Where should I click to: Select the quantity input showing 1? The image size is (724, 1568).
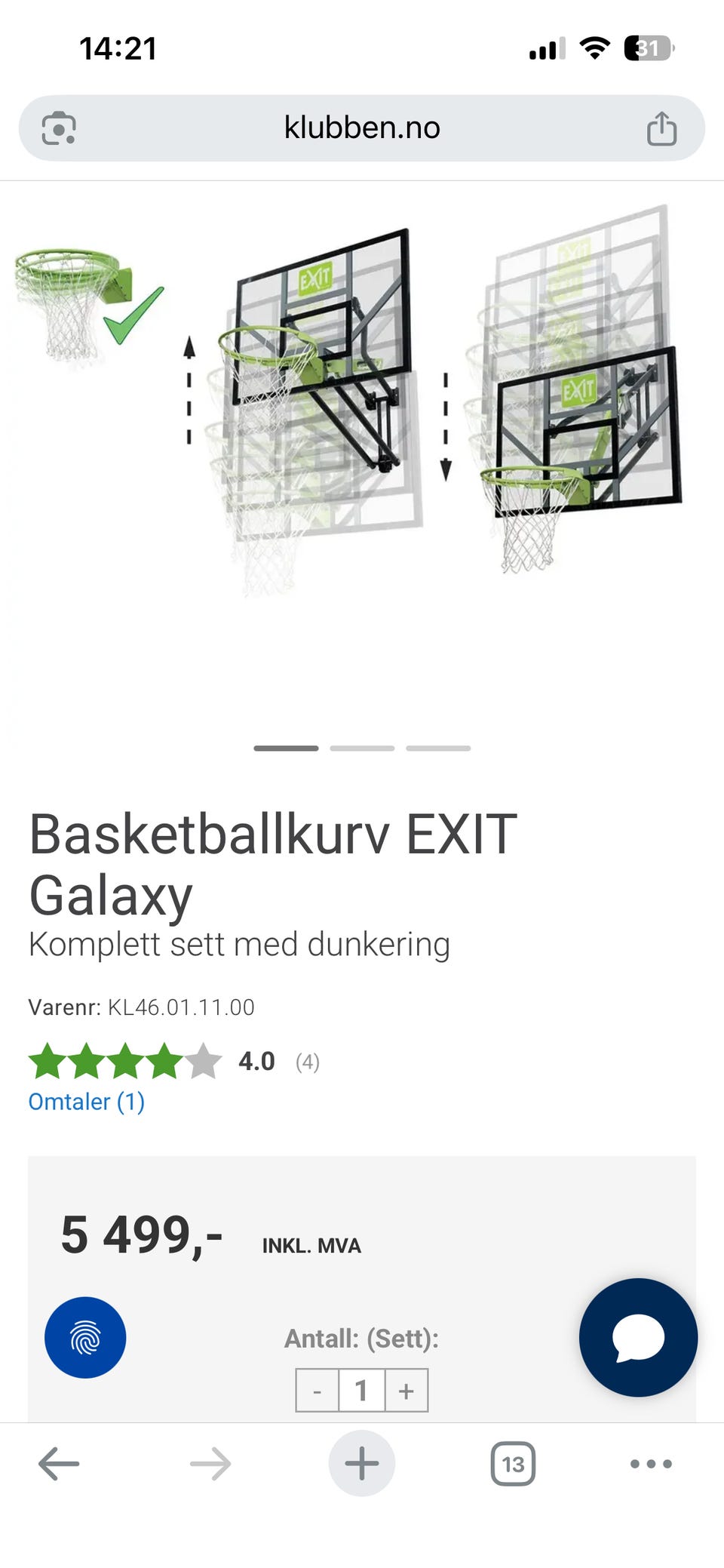point(361,1389)
